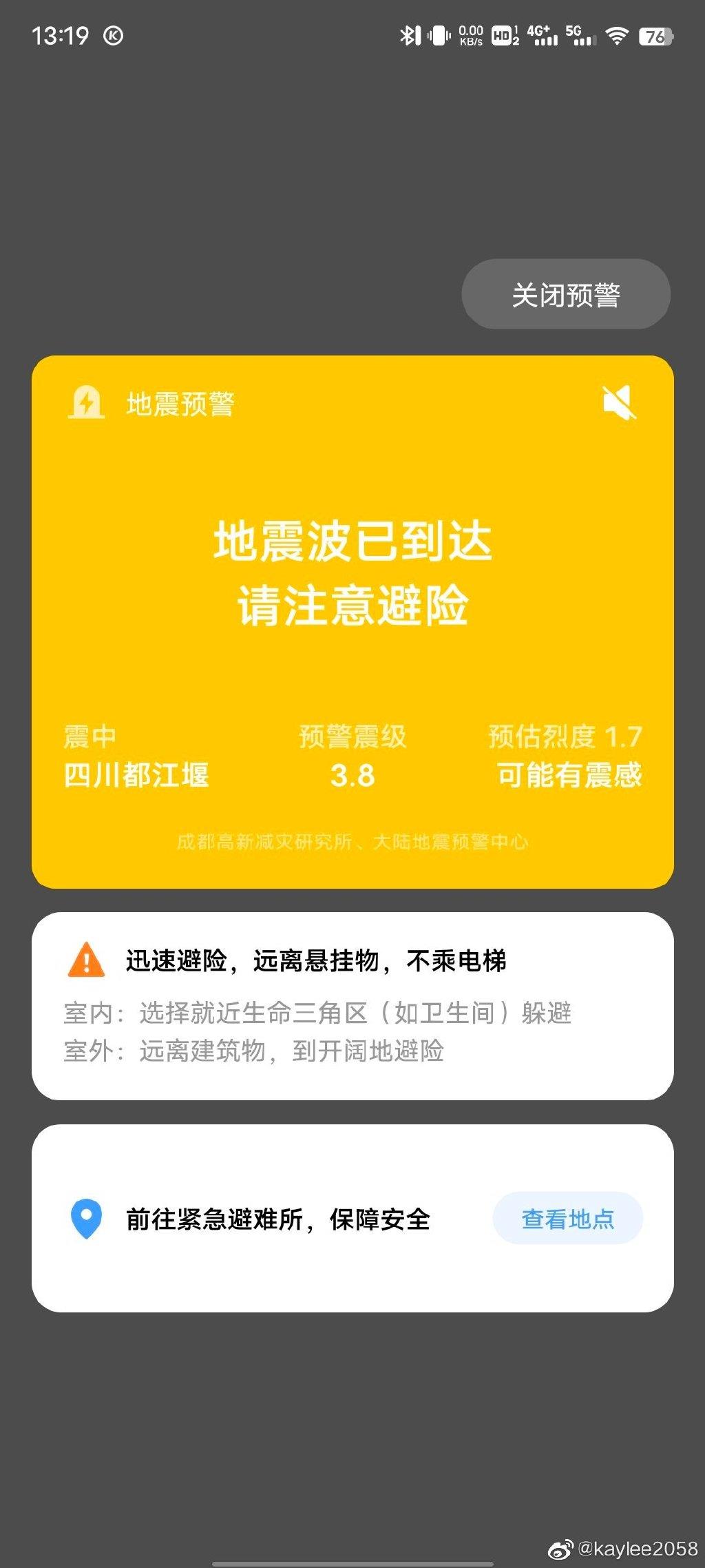Toggle the mute speaker icon
This screenshot has width=705, height=1568.
[x=619, y=403]
